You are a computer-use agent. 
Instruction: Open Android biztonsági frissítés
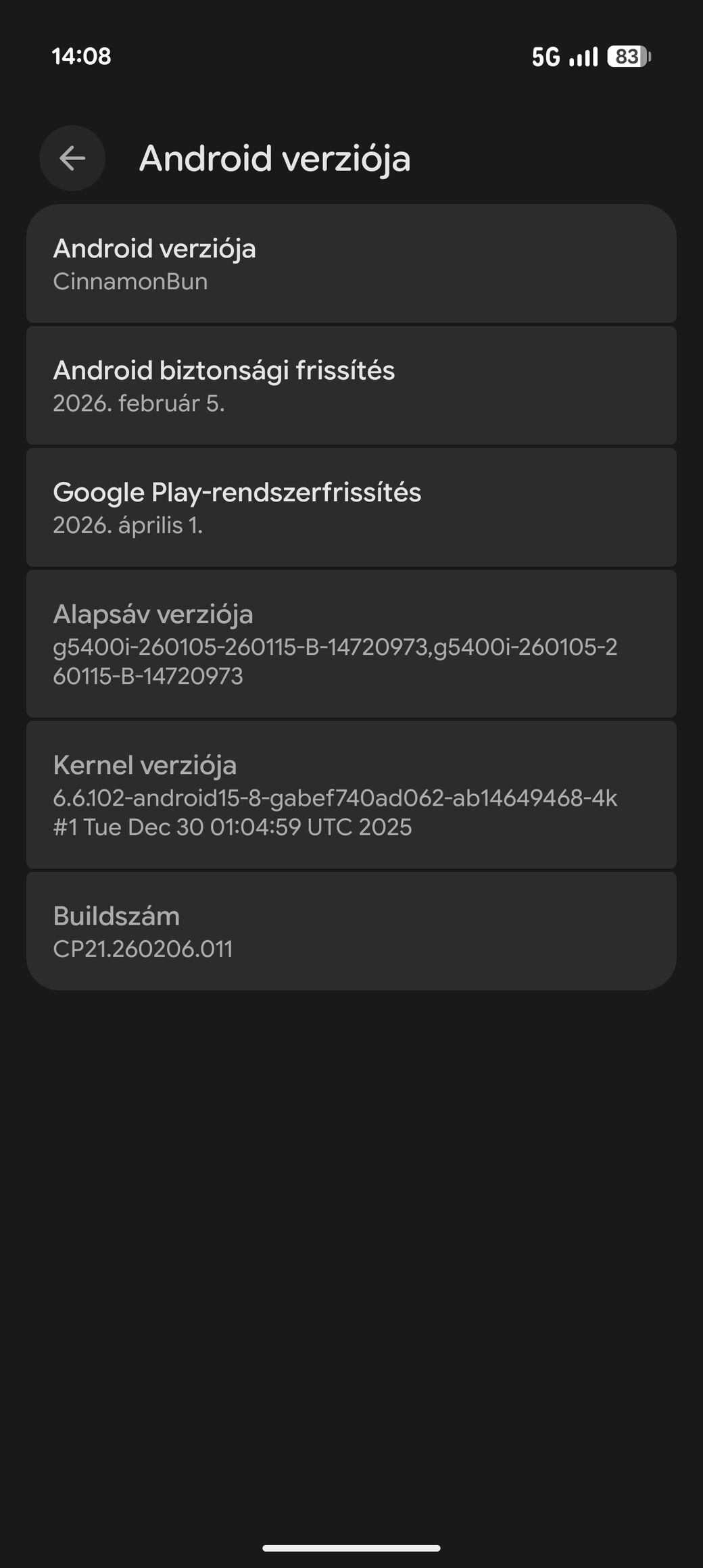351,386
